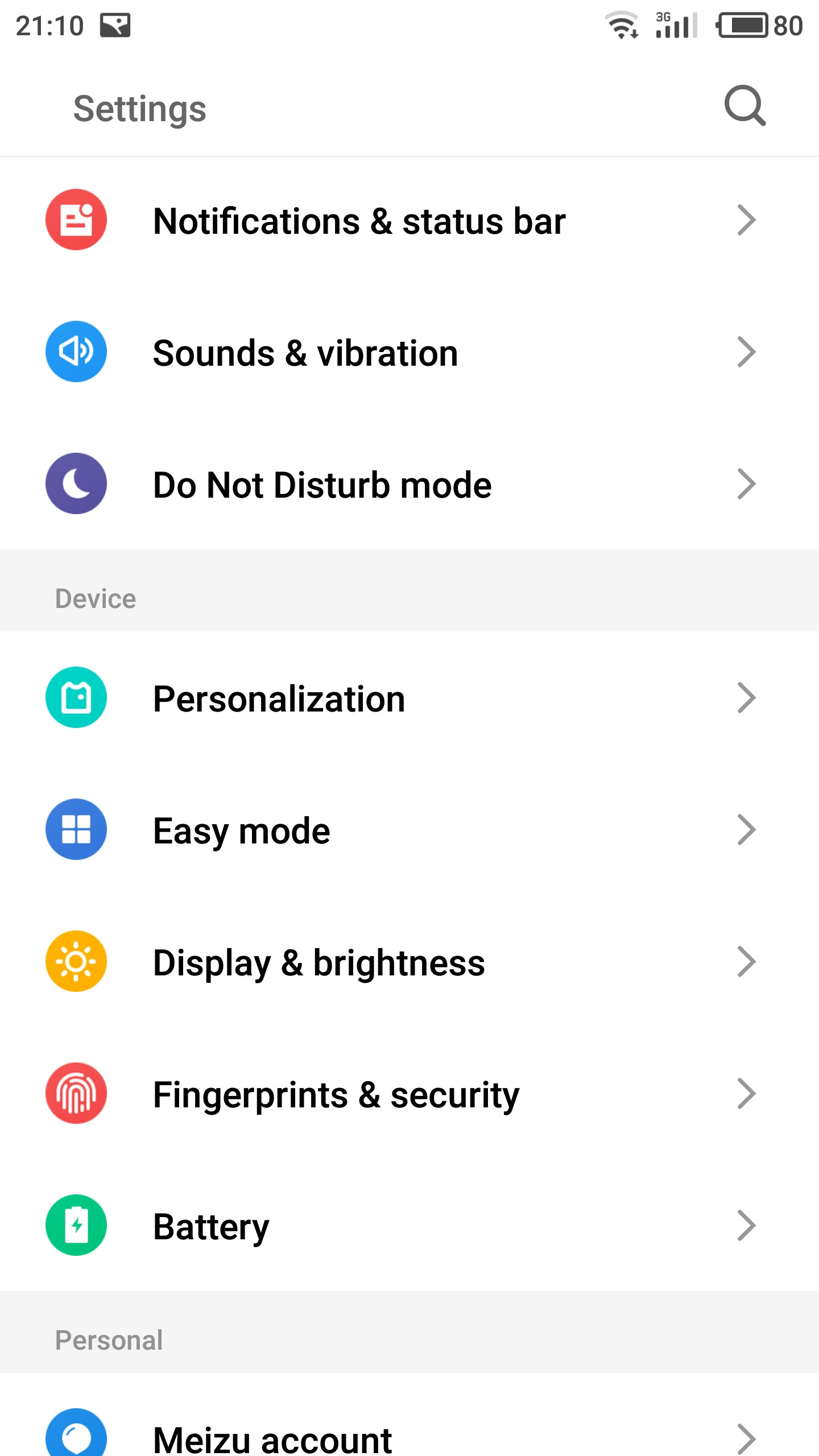Open Personalization settings
Image resolution: width=819 pixels, height=1456 pixels.
409,698
